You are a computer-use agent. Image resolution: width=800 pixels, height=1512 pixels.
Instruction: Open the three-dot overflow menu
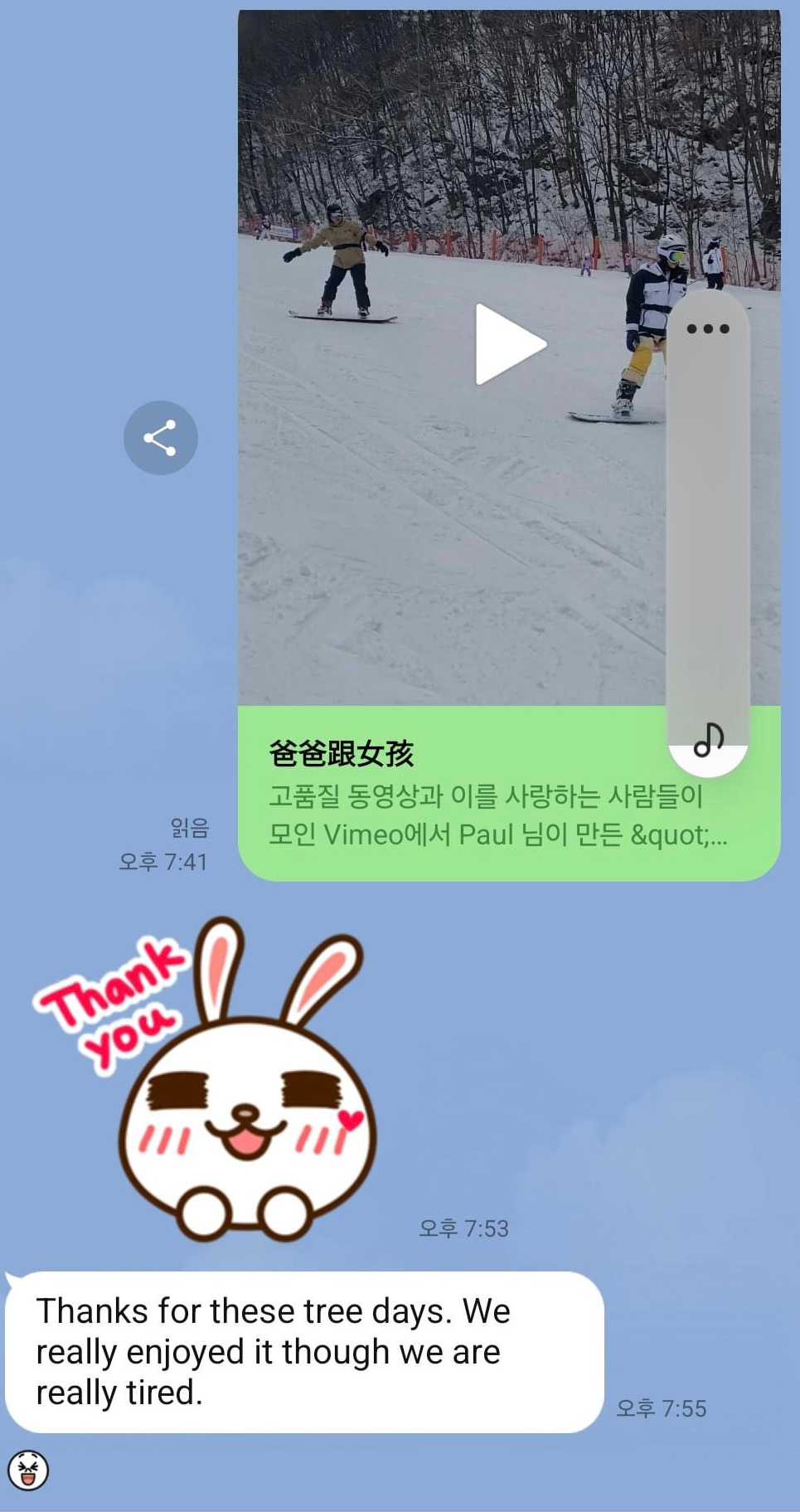coord(708,329)
